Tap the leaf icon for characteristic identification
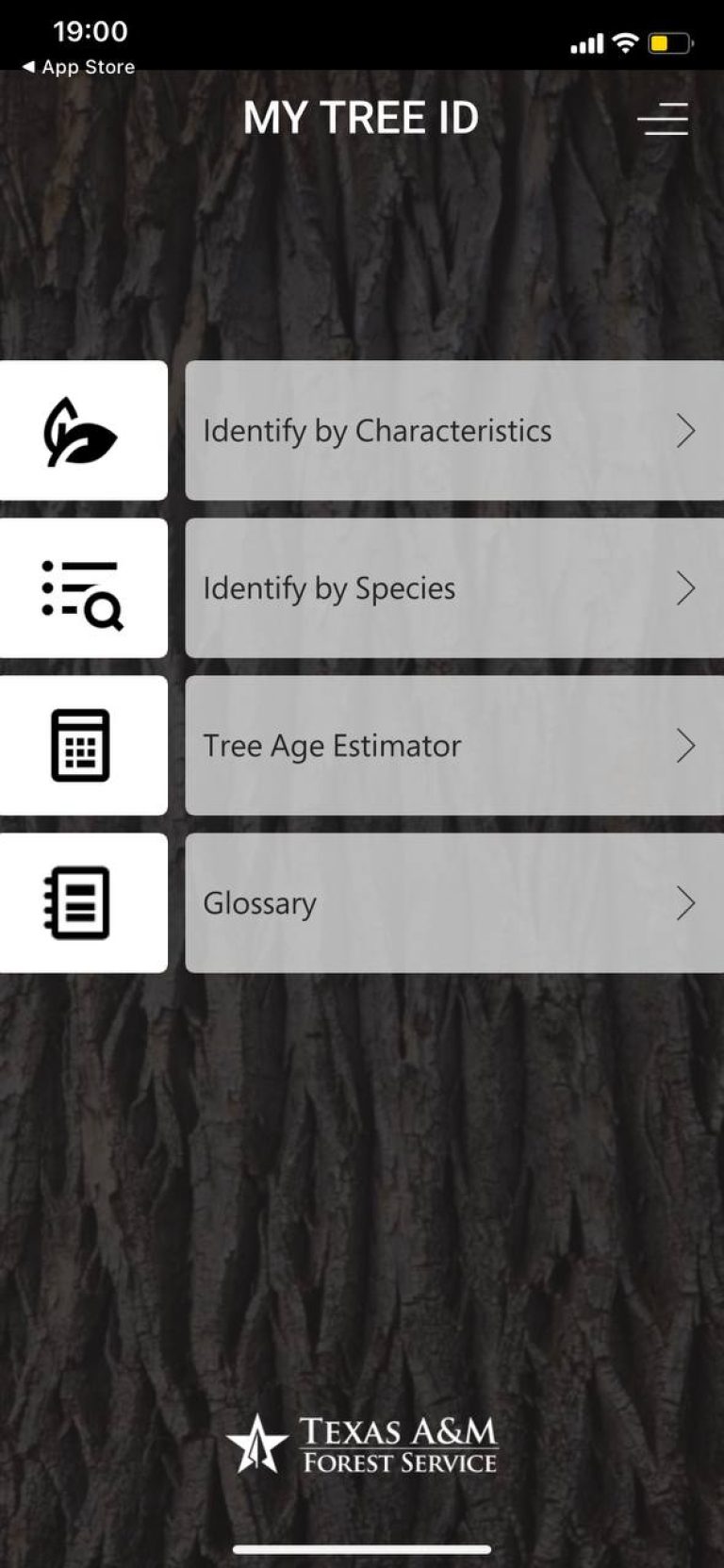This screenshot has height=1568, width=724. click(x=81, y=430)
